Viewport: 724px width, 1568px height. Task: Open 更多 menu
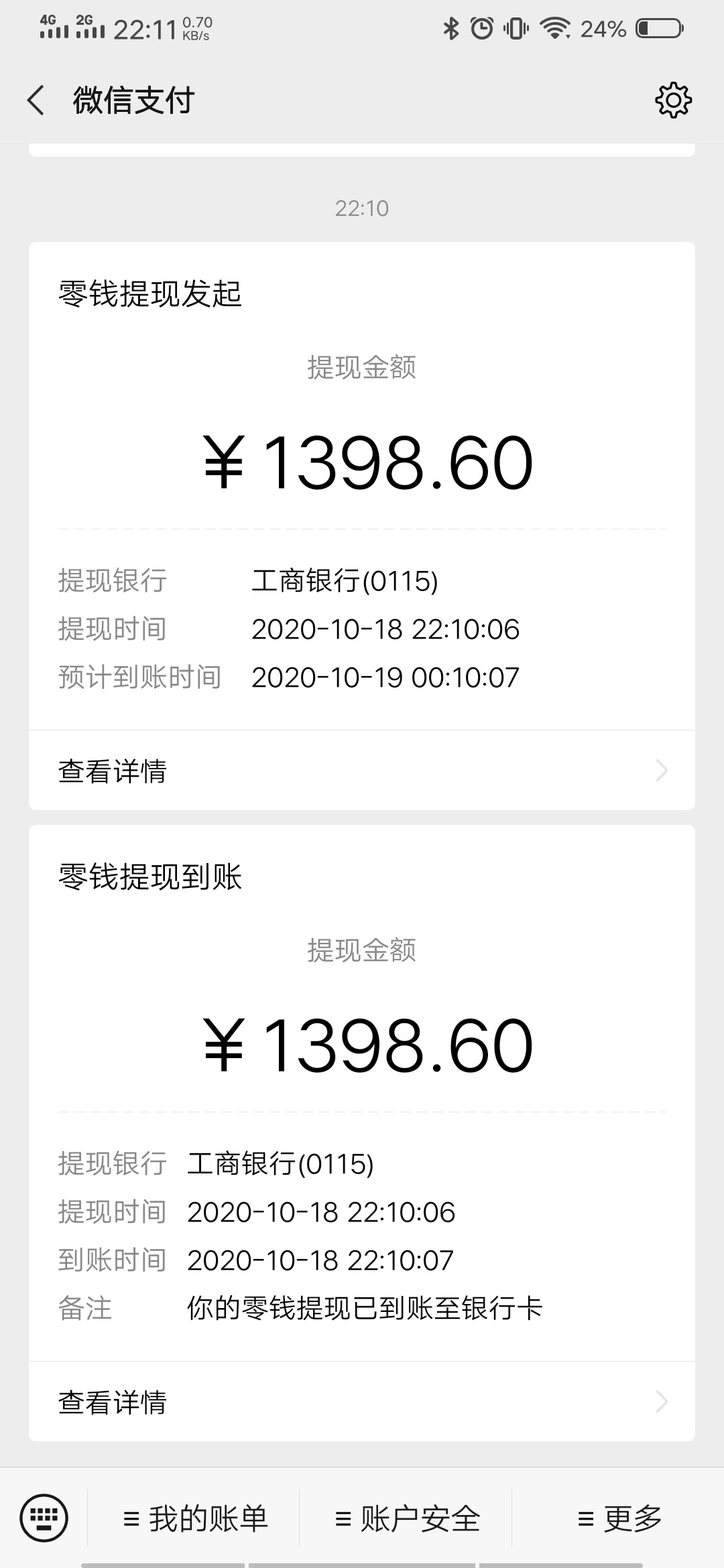coord(619,1518)
